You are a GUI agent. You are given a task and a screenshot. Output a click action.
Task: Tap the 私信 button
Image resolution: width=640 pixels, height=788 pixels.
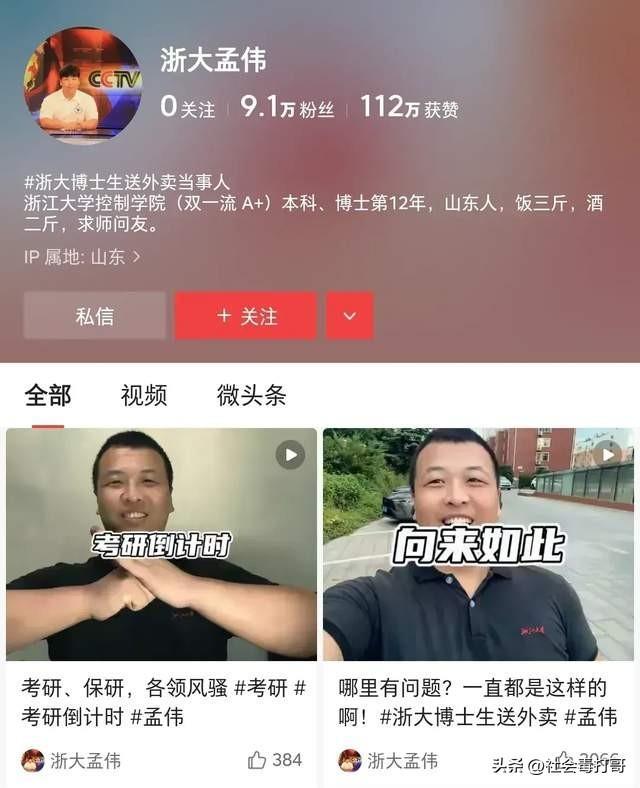coord(95,316)
